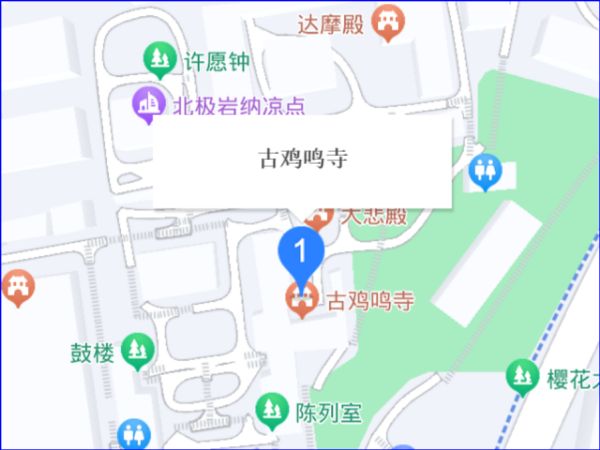The height and width of the screenshot is (450, 600).
Task: Tap the restroom icon near the green area
Action: (x=485, y=173)
